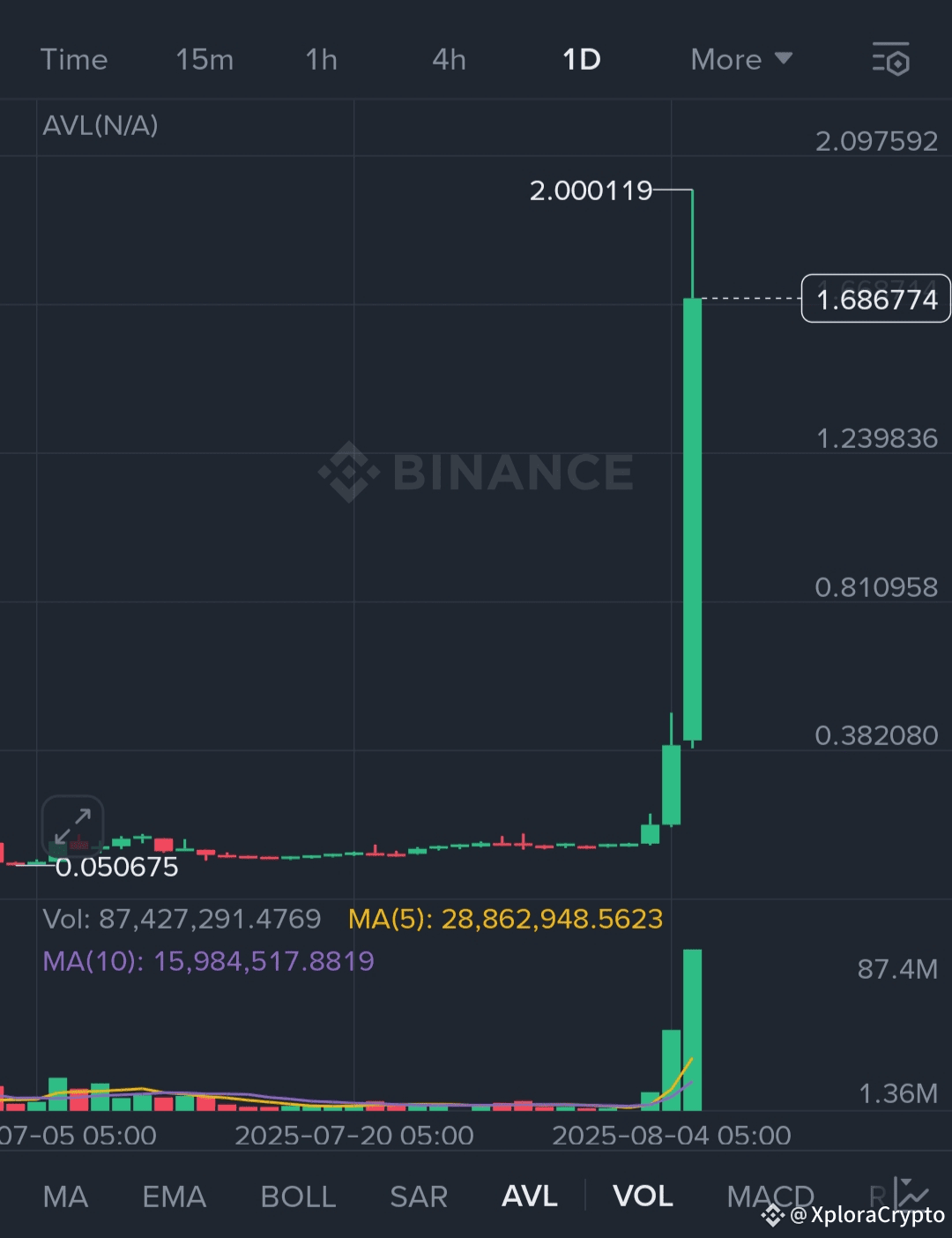Choose the 4h timeframe
Screen dimensions: 952x1238
(x=449, y=60)
